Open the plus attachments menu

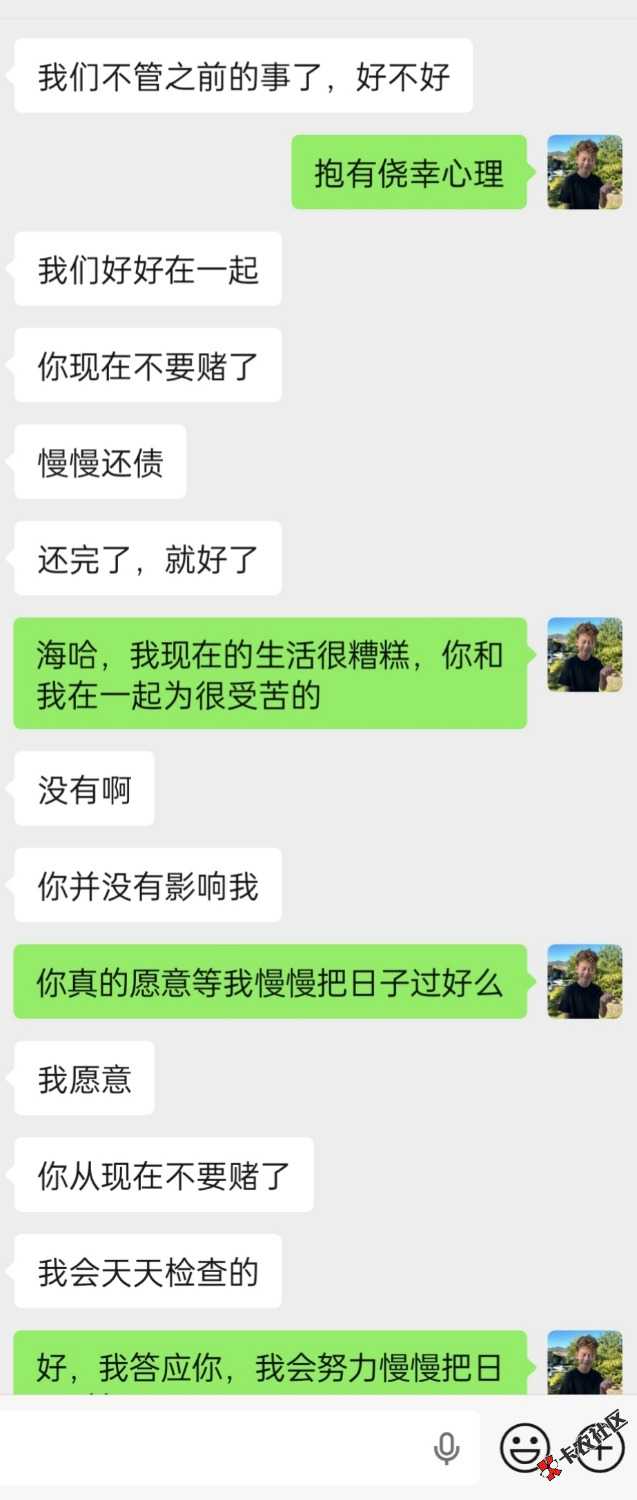600,1447
